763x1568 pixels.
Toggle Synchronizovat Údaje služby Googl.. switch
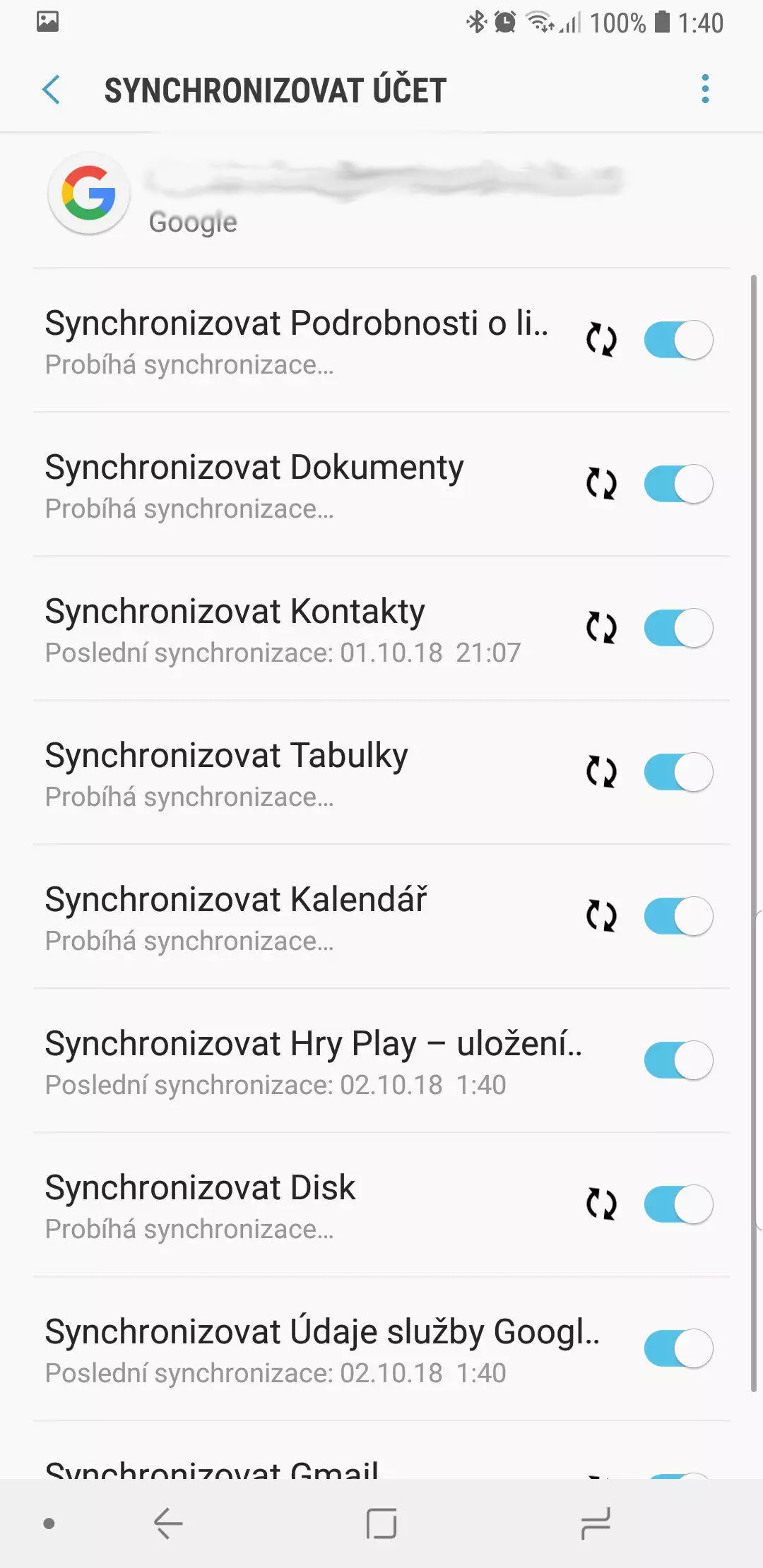coord(678,1348)
